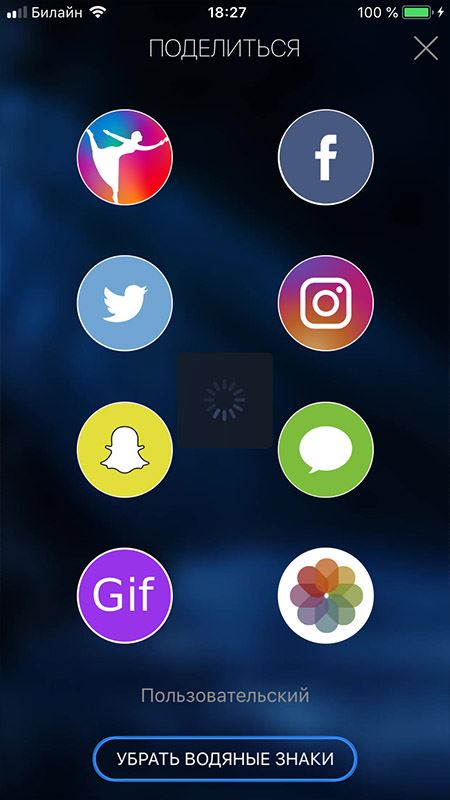Select the Пользовательский option
Viewport: 450px width, 800px height.
pyautogui.click(x=225, y=695)
